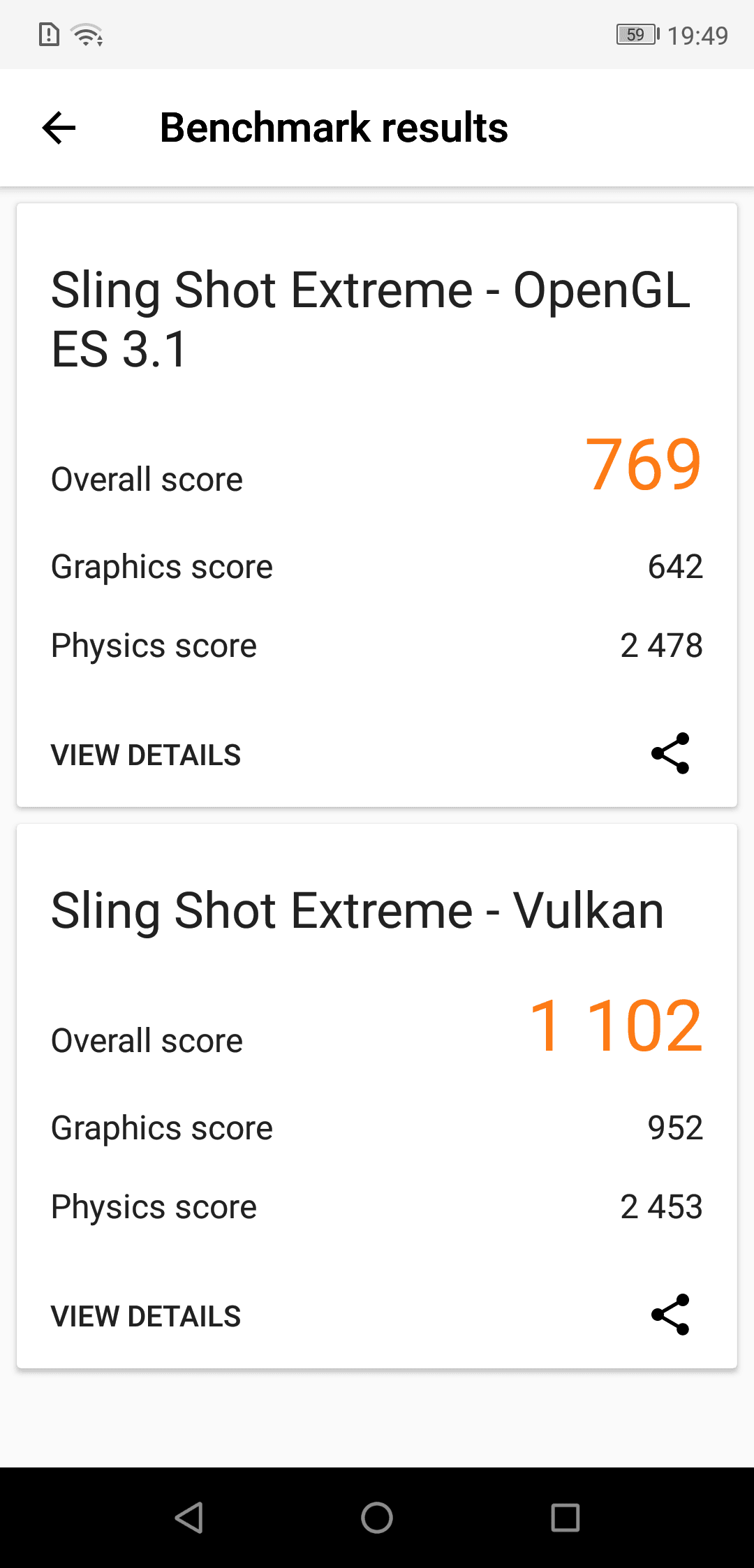Image resolution: width=754 pixels, height=1568 pixels.
Task: Tap the system home button
Action: point(377,1517)
